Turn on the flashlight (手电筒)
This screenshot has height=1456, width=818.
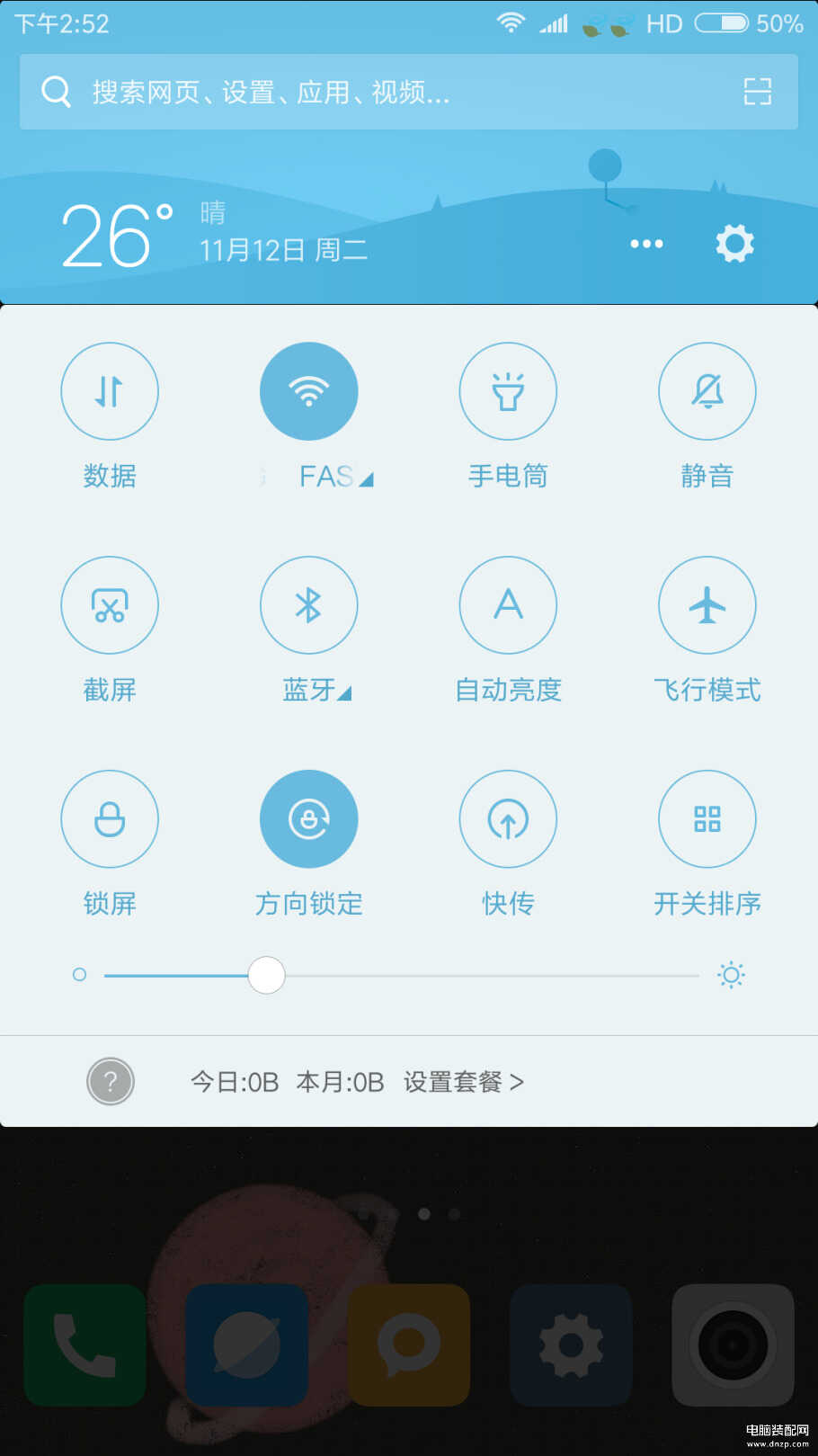pyautogui.click(x=508, y=391)
